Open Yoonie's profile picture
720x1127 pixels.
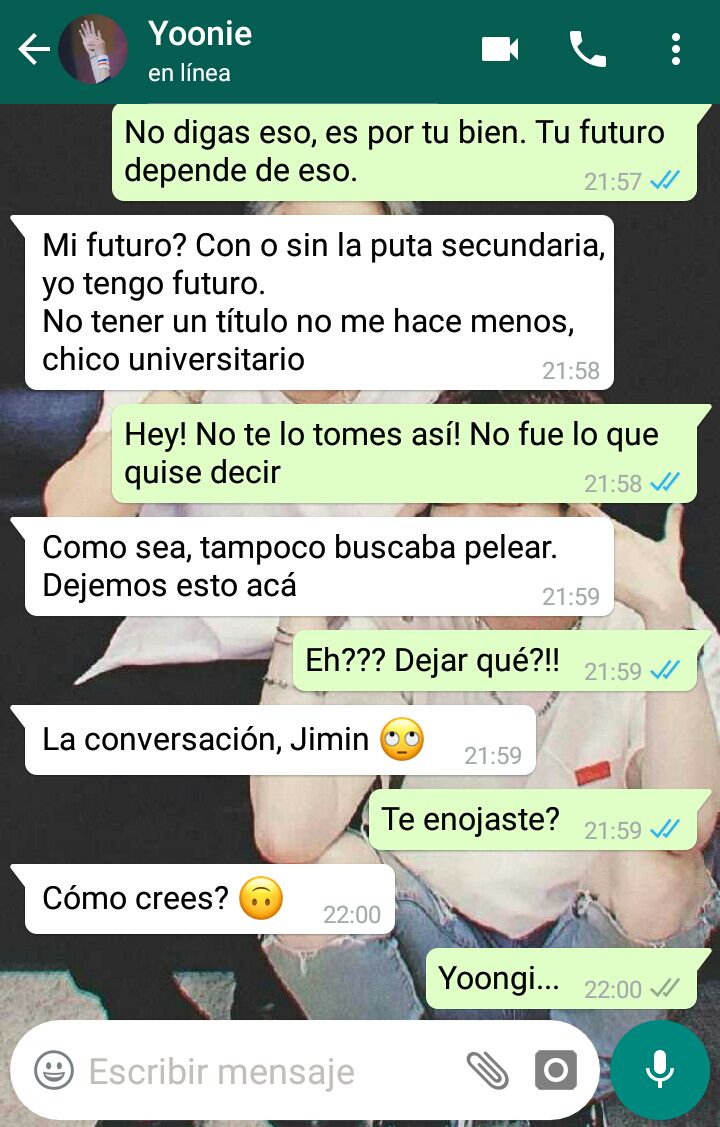(x=93, y=49)
